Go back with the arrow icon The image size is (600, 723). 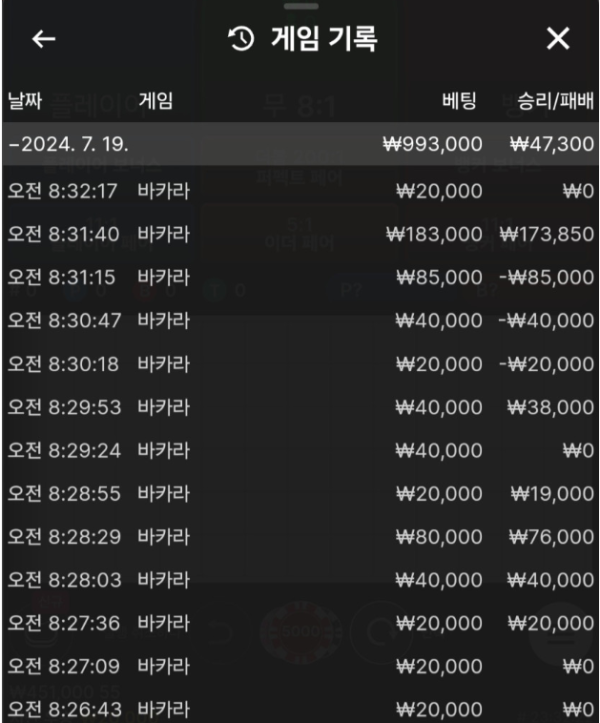(44, 39)
